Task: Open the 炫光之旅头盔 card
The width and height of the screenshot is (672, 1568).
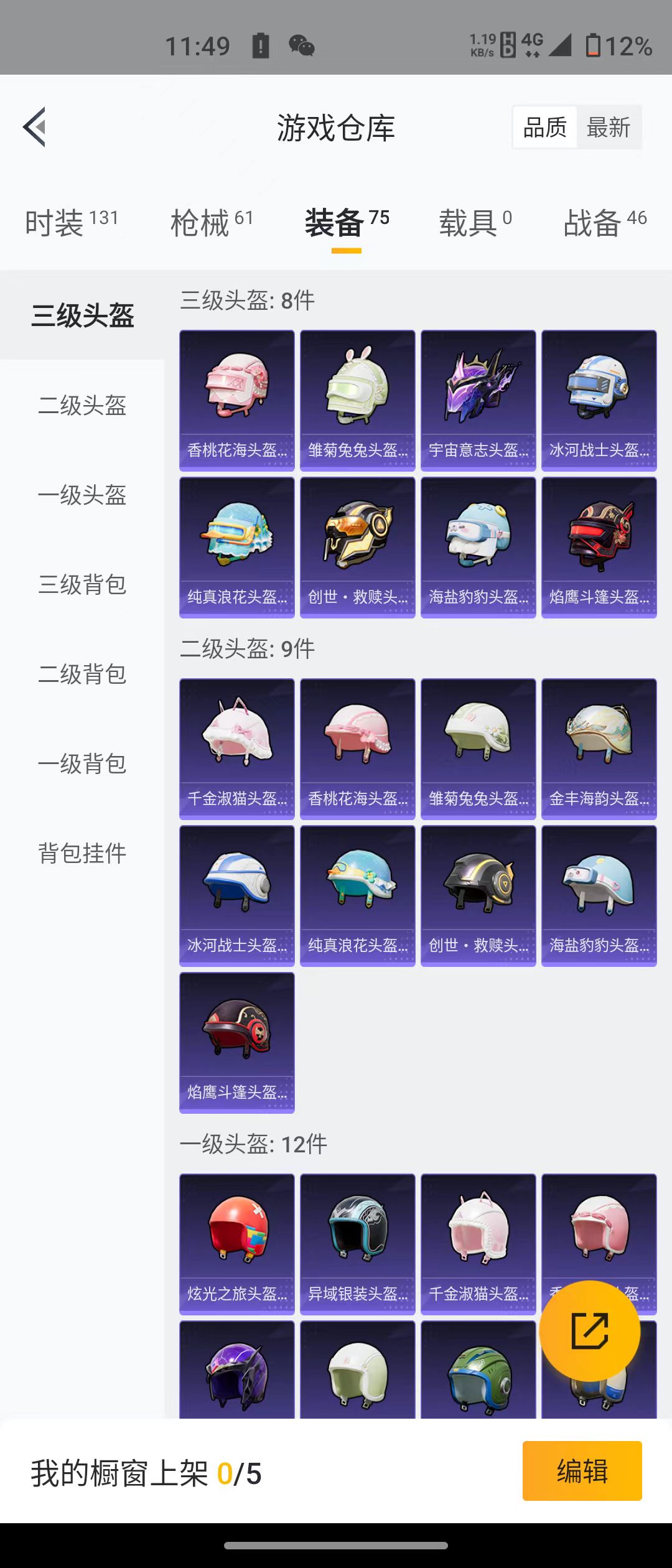Action: pyautogui.click(x=237, y=1244)
